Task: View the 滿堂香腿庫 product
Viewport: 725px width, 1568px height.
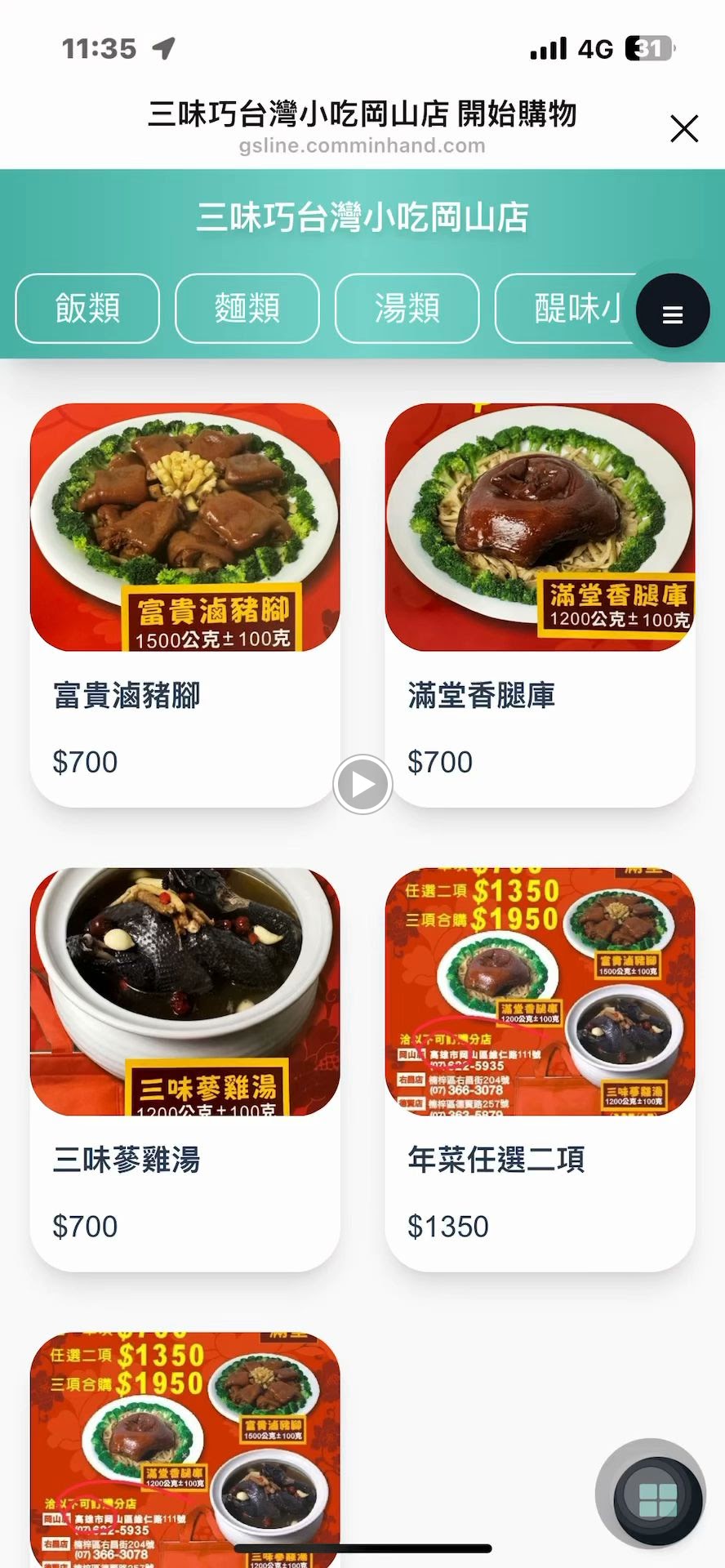Action: pos(540,604)
